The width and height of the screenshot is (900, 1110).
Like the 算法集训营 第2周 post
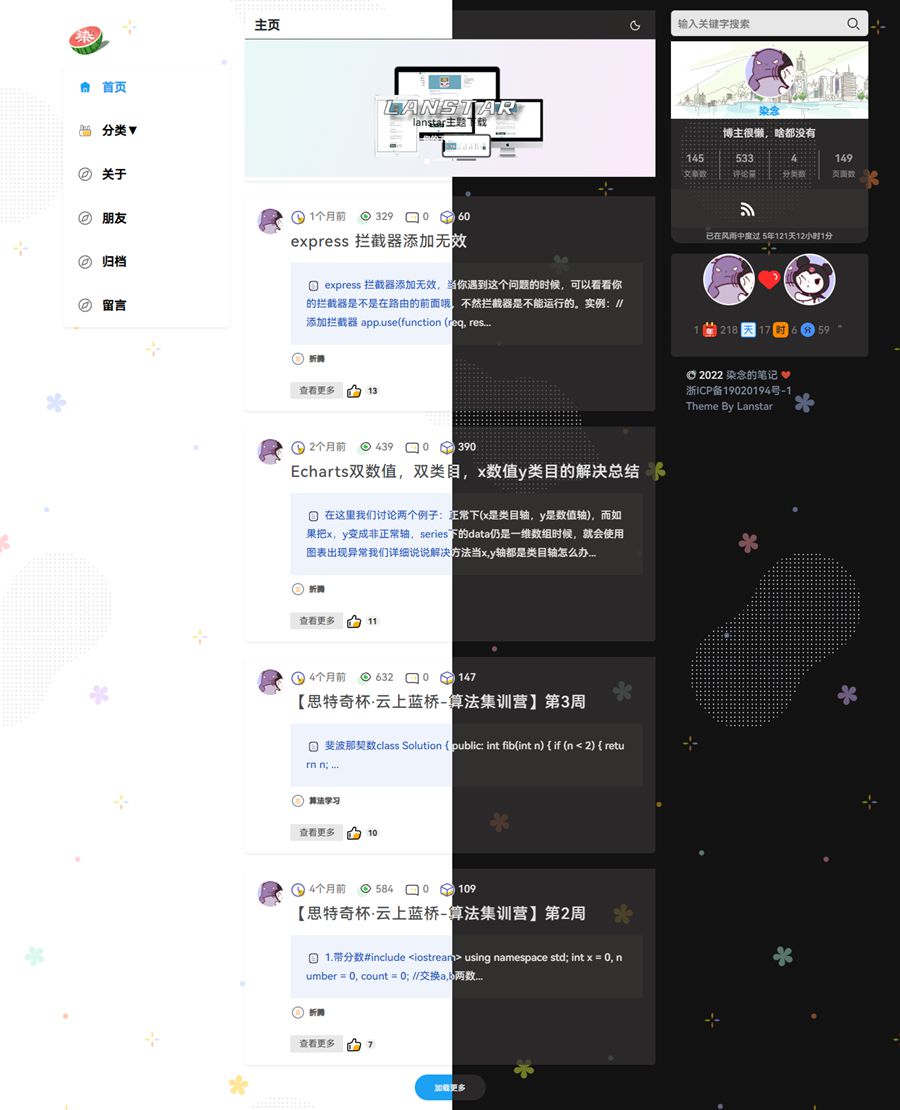[x=354, y=1045]
